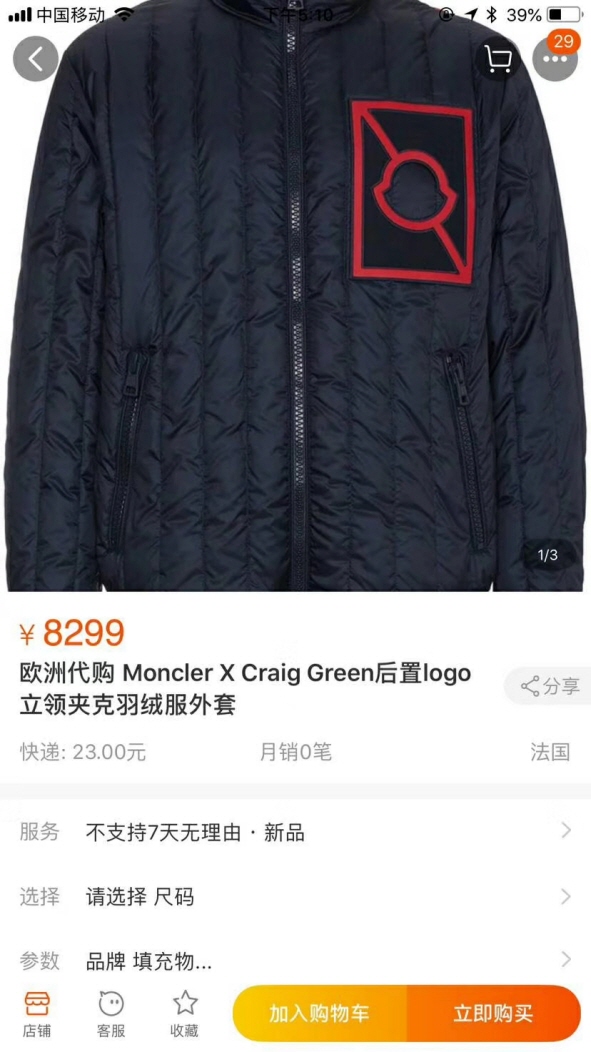
Task: Go back using the back arrow
Action: coord(36,59)
